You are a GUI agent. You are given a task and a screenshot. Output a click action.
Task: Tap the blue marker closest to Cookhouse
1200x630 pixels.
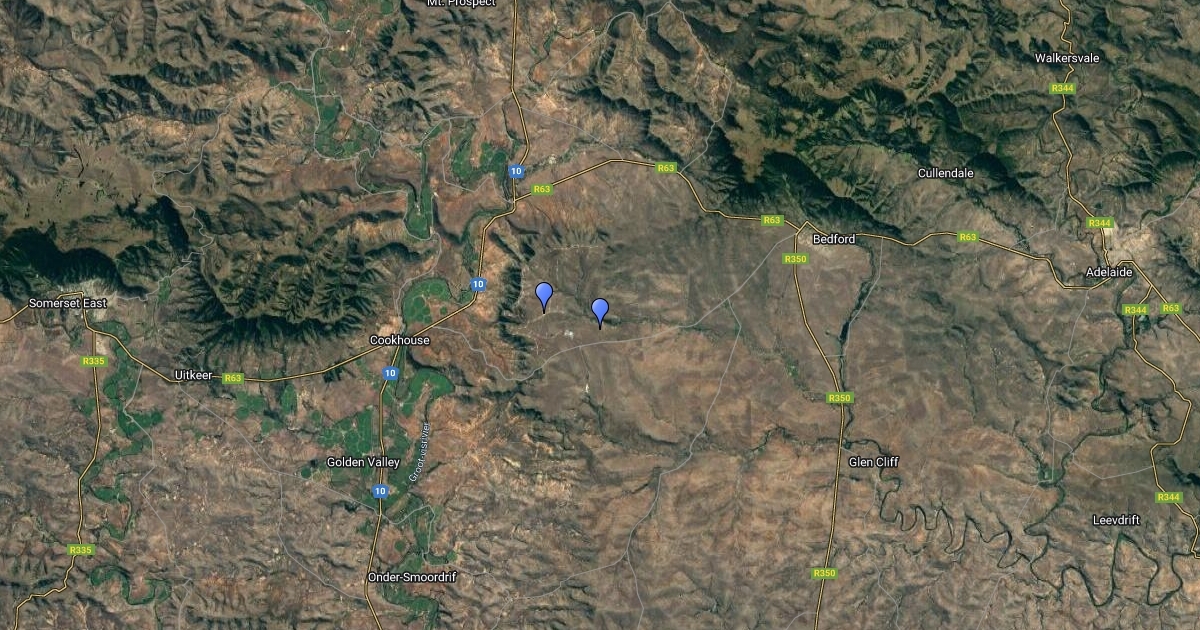click(544, 295)
